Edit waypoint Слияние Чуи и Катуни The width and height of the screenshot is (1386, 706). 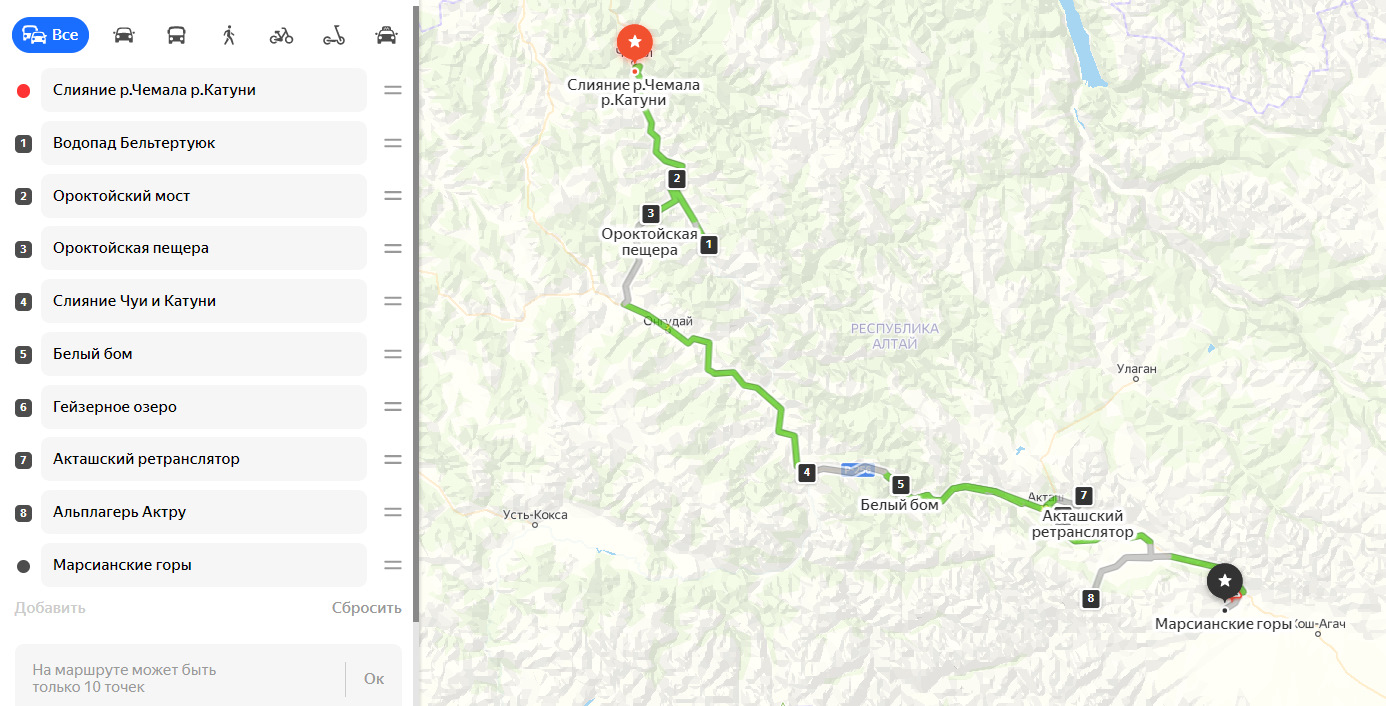click(x=204, y=301)
